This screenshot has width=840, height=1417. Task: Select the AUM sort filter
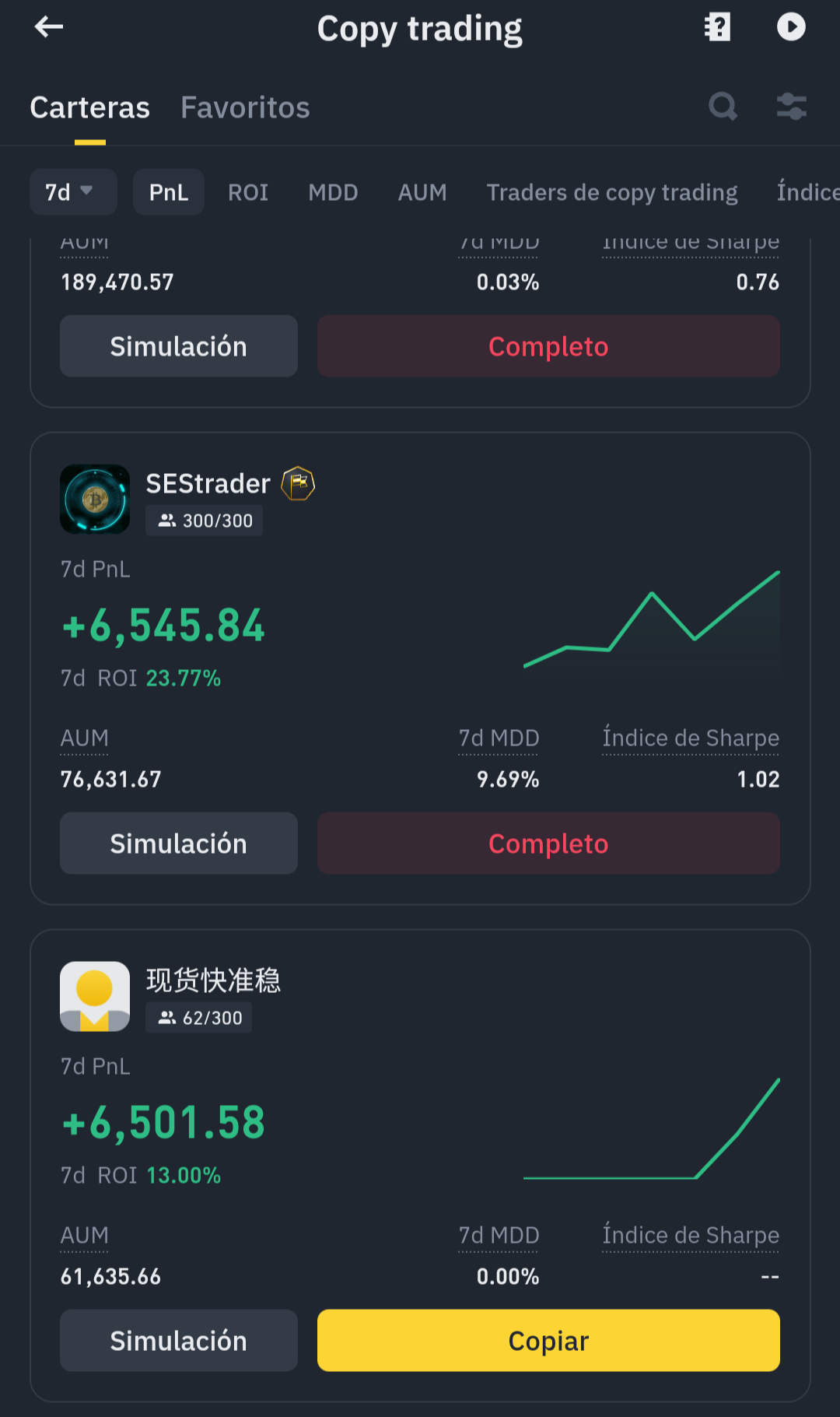tap(422, 192)
